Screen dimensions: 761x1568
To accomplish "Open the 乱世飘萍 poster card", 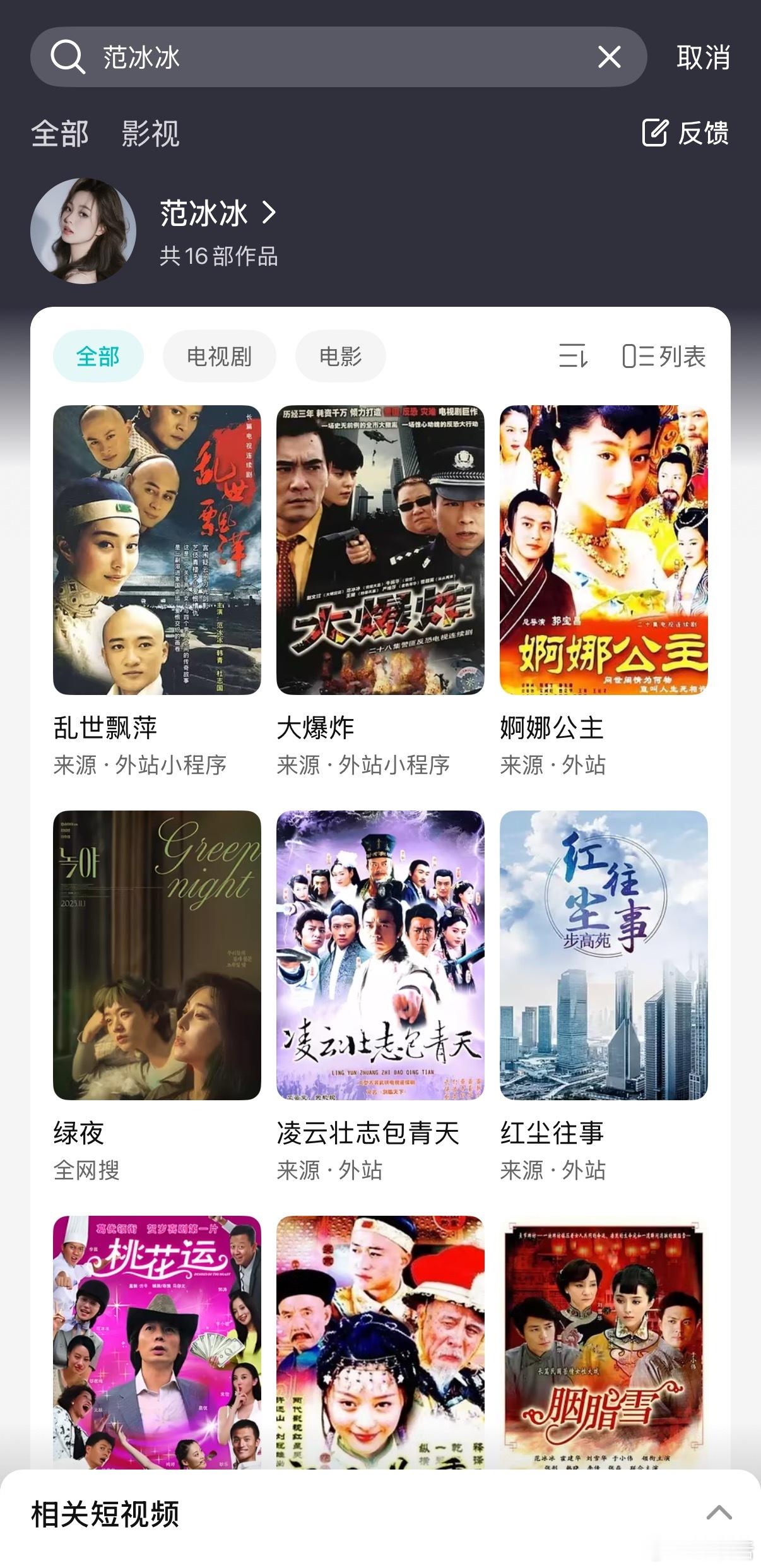I will [156, 550].
